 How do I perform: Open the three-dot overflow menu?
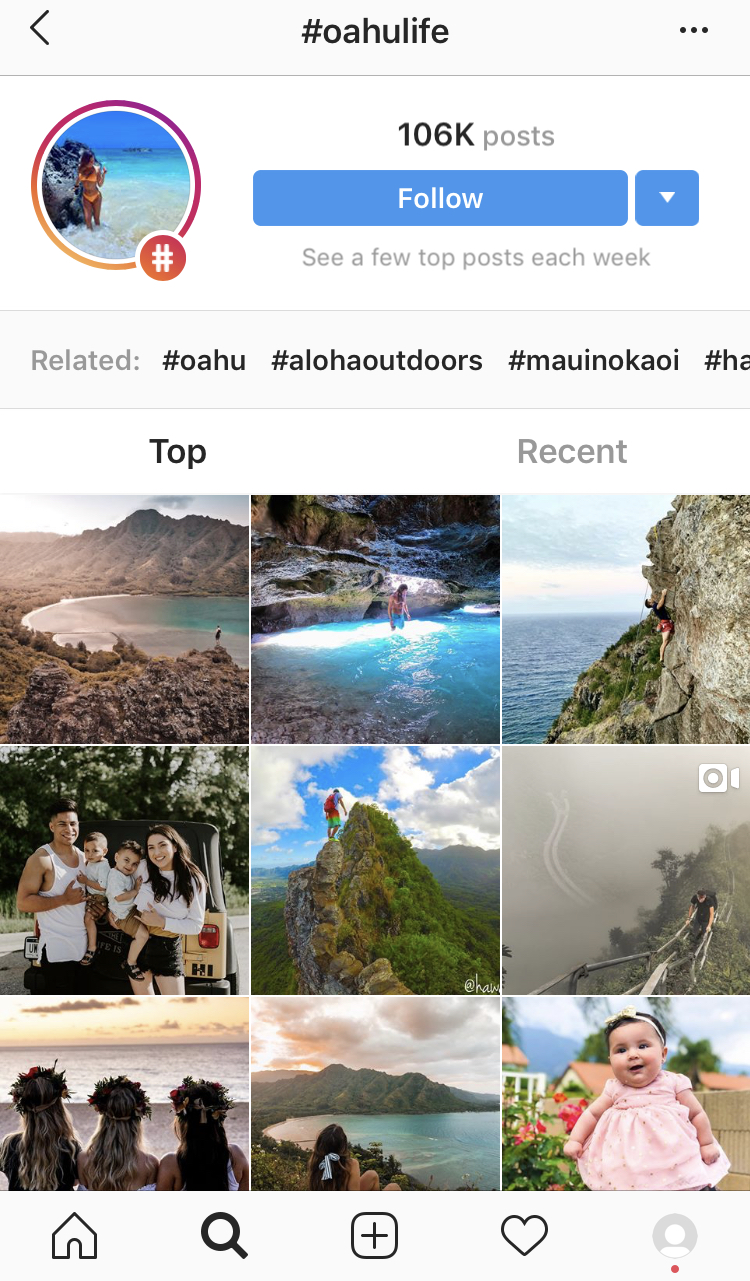point(693,31)
